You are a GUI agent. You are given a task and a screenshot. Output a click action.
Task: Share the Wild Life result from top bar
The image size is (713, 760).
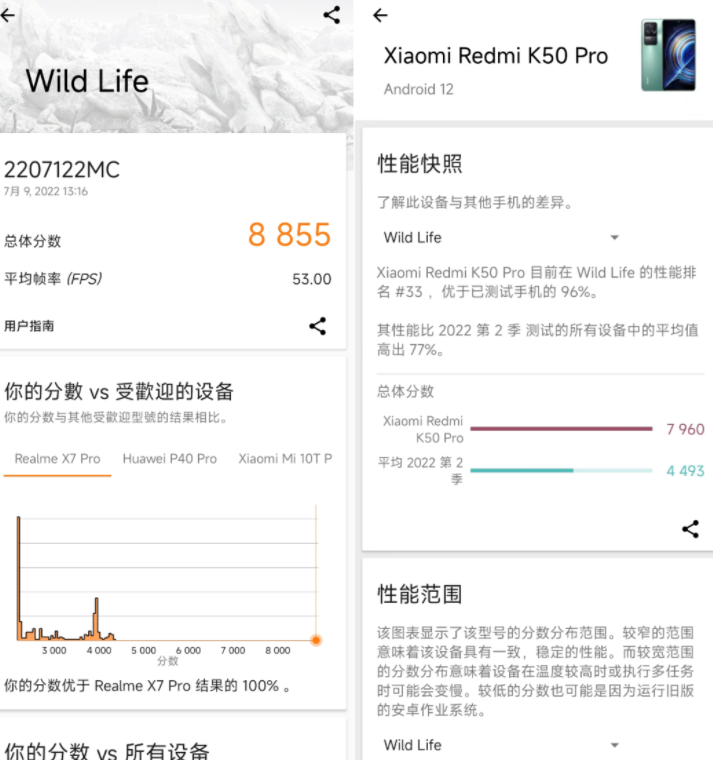[332, 15]
